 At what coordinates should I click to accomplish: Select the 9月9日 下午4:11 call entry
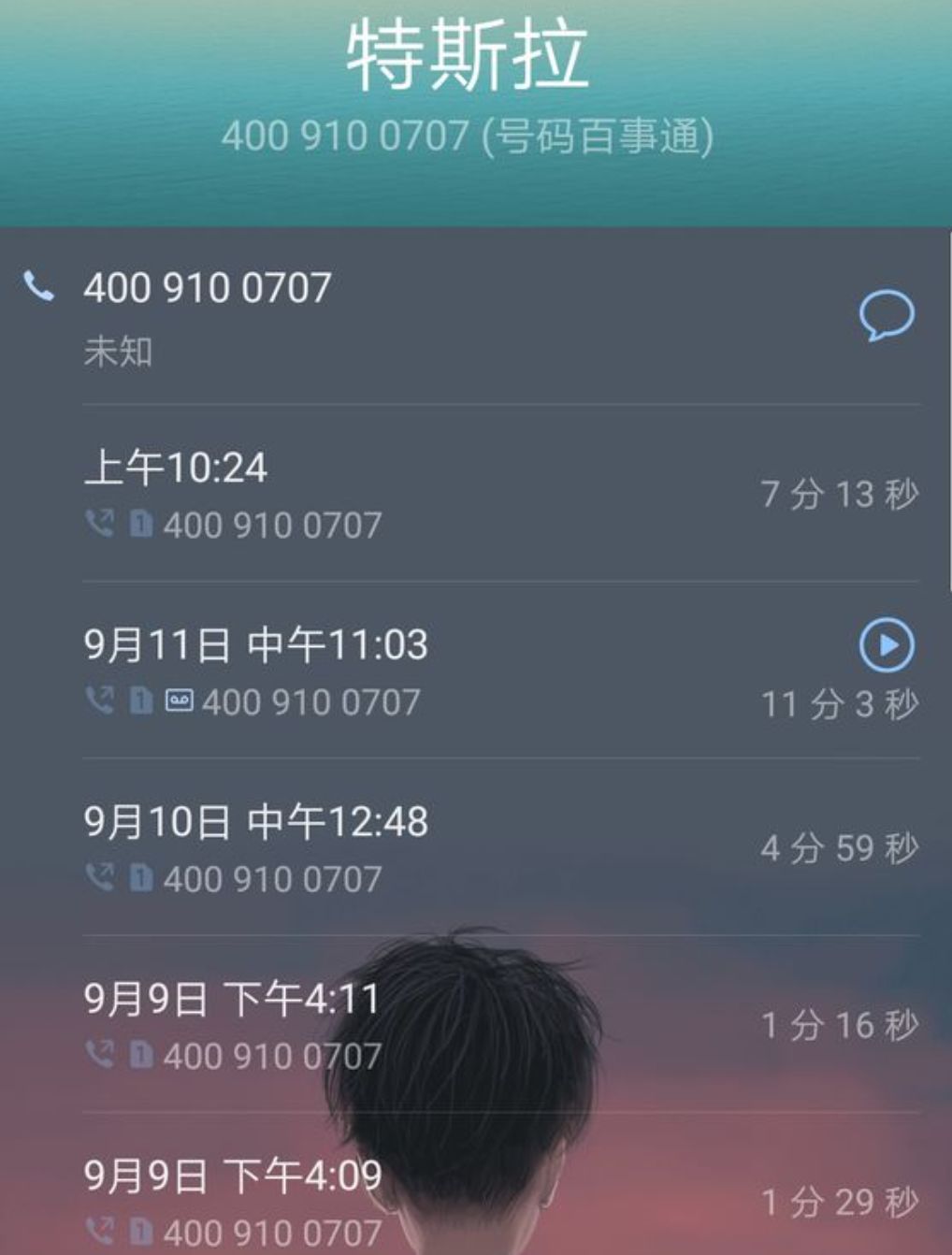(x=421, y=1025)
